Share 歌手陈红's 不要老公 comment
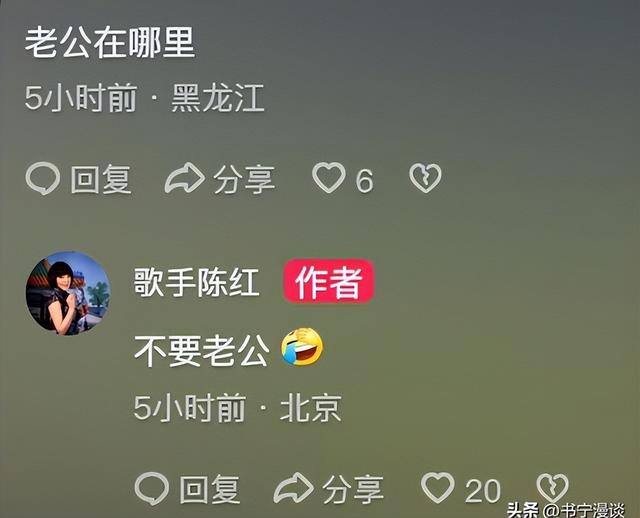The width and height of the screenshot is (640, 518). tap(328, 489)
